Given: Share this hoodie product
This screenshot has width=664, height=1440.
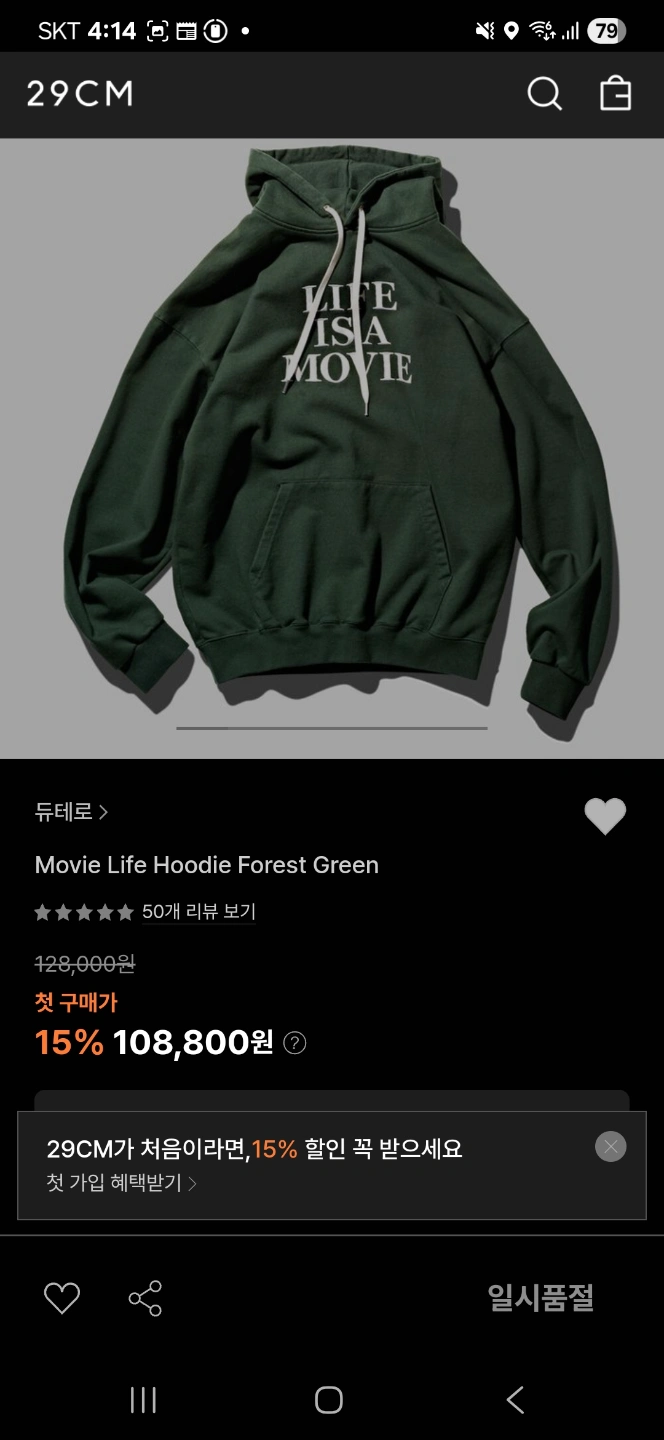Looking at the screenshot, I should (x=145, y=1298).
